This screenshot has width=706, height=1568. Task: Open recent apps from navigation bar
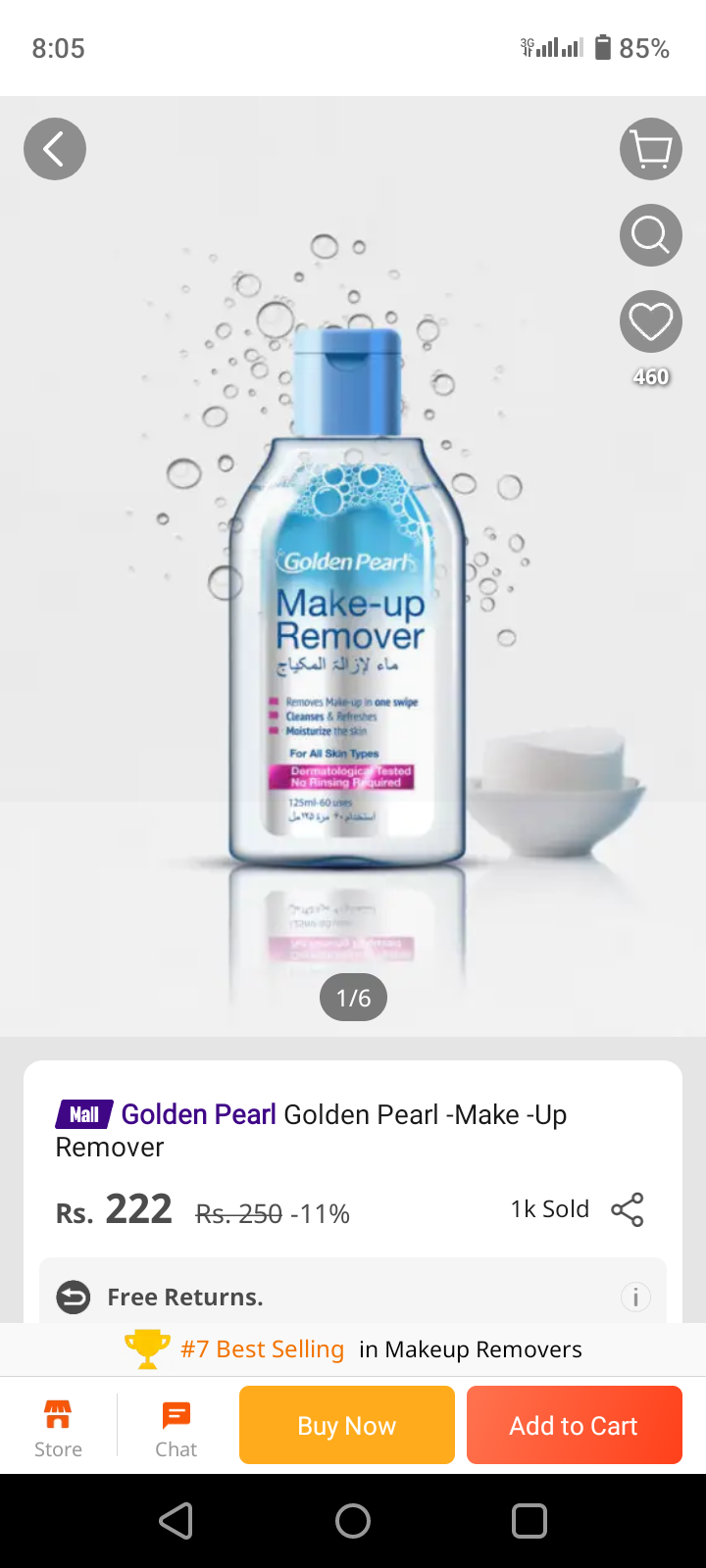pos(529,1521)
